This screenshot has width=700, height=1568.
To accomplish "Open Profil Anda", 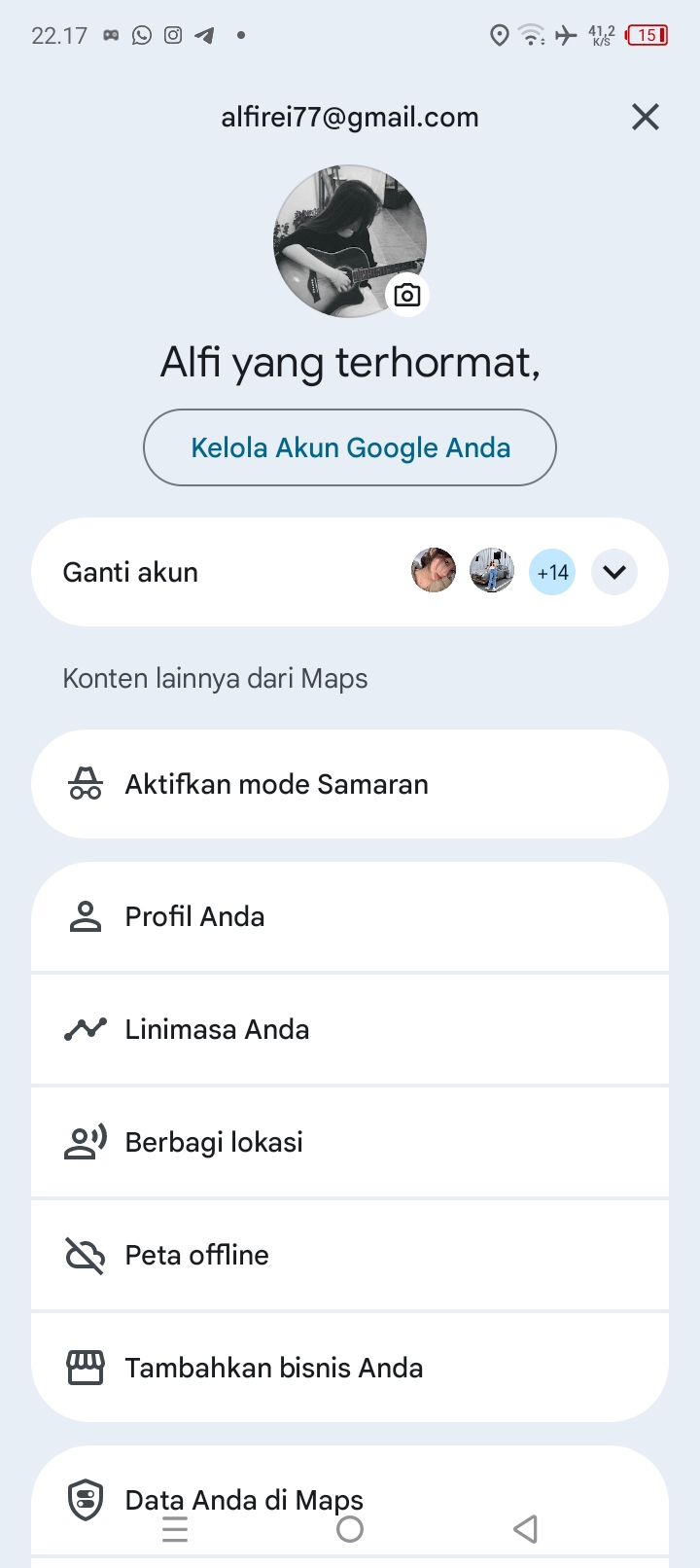I will (x=350, y=916).
